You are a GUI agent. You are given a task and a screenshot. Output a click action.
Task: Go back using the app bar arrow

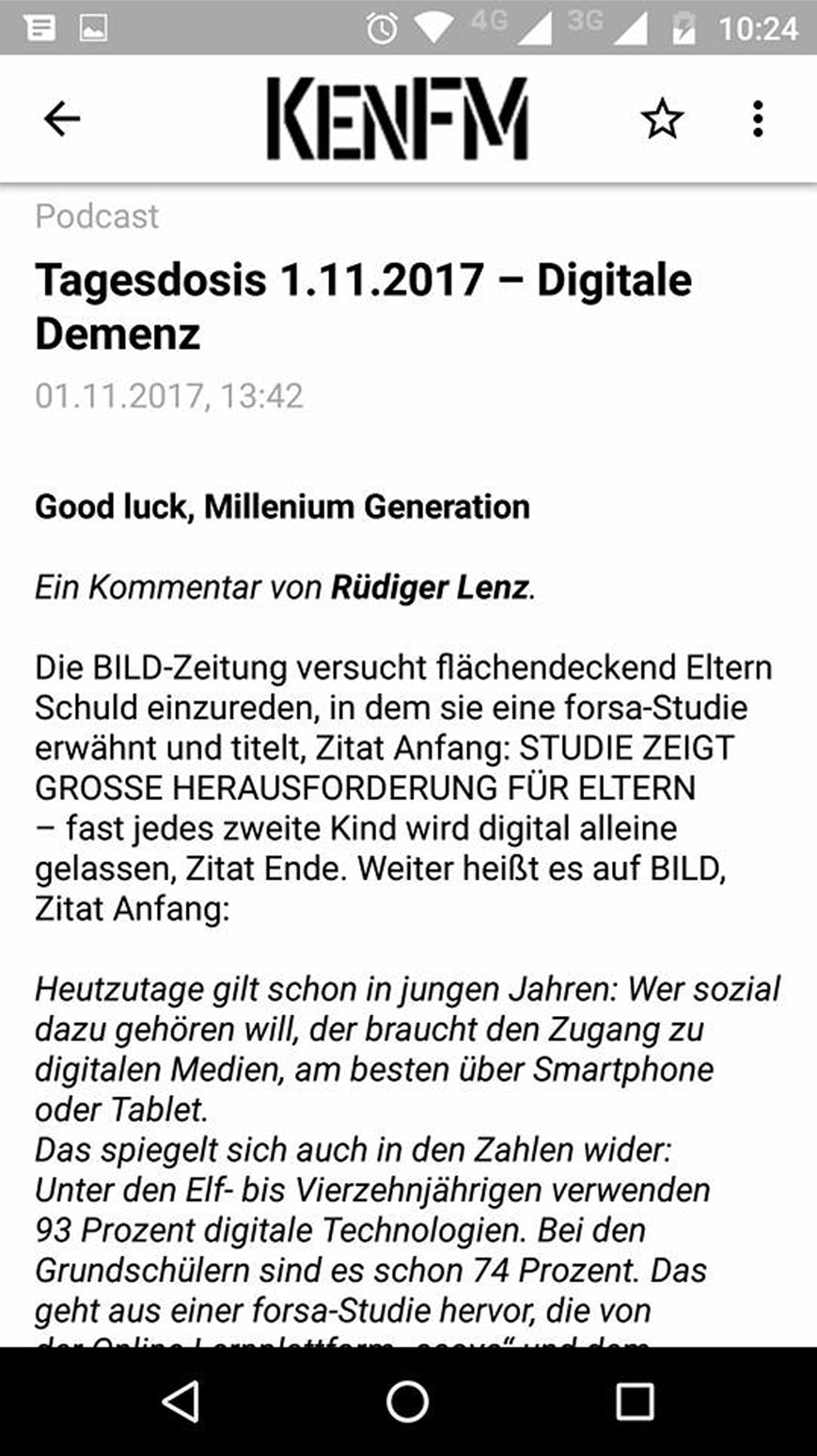pyautogui.click(x=62, y=119)
